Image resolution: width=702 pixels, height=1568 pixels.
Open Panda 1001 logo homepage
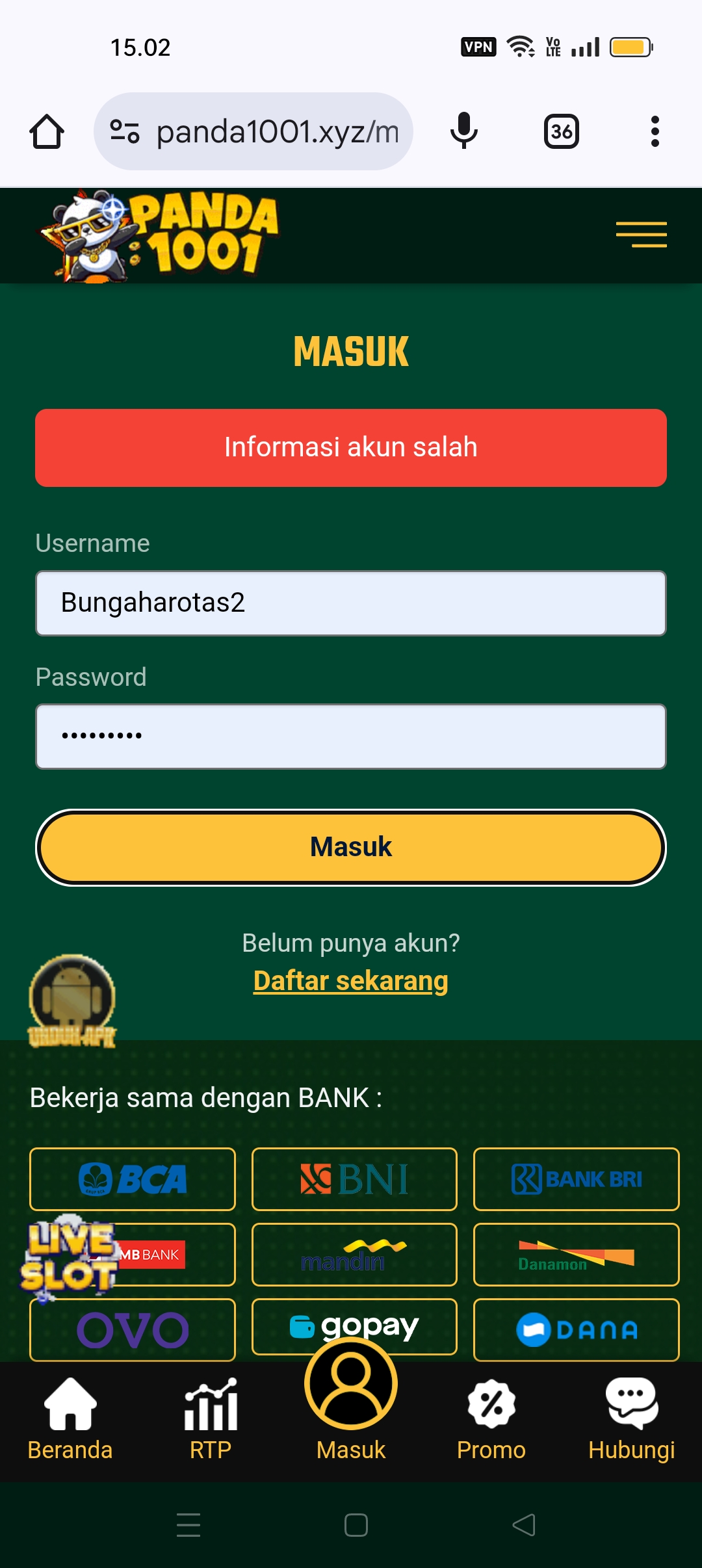(161, 235)
